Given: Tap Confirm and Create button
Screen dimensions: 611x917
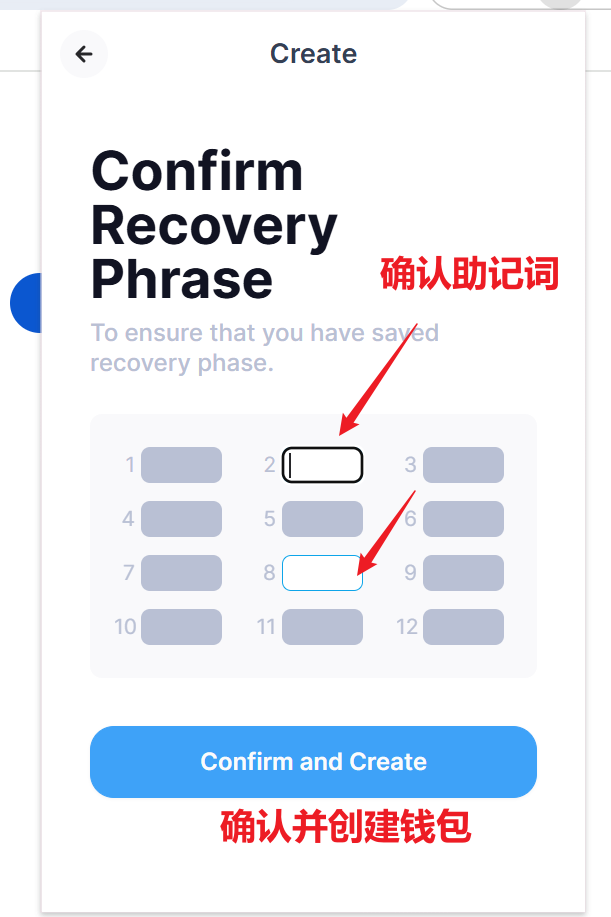Looking at the screenshot, I should 313,762.
